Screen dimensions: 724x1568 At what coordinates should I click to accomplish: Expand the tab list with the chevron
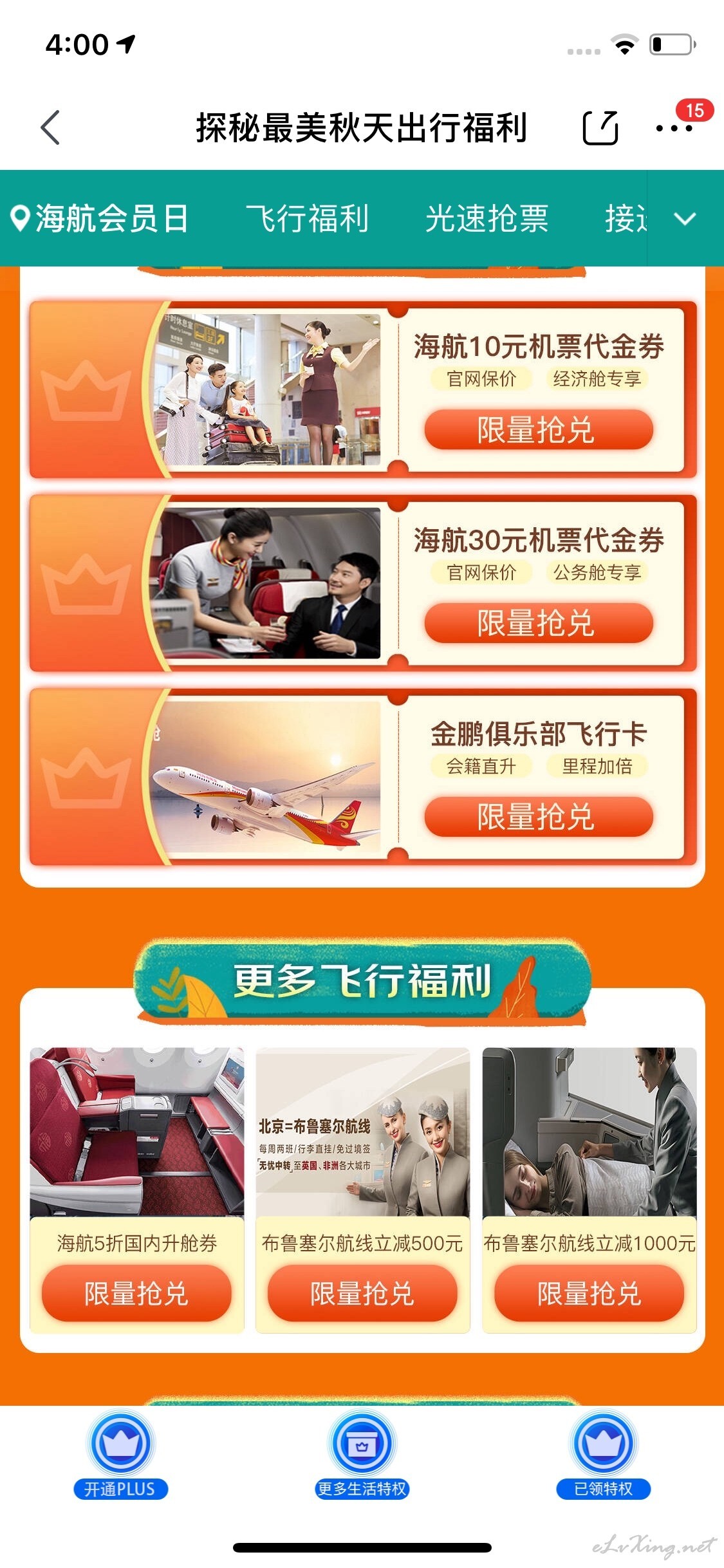pyautogui.click(x=685, y=219)
